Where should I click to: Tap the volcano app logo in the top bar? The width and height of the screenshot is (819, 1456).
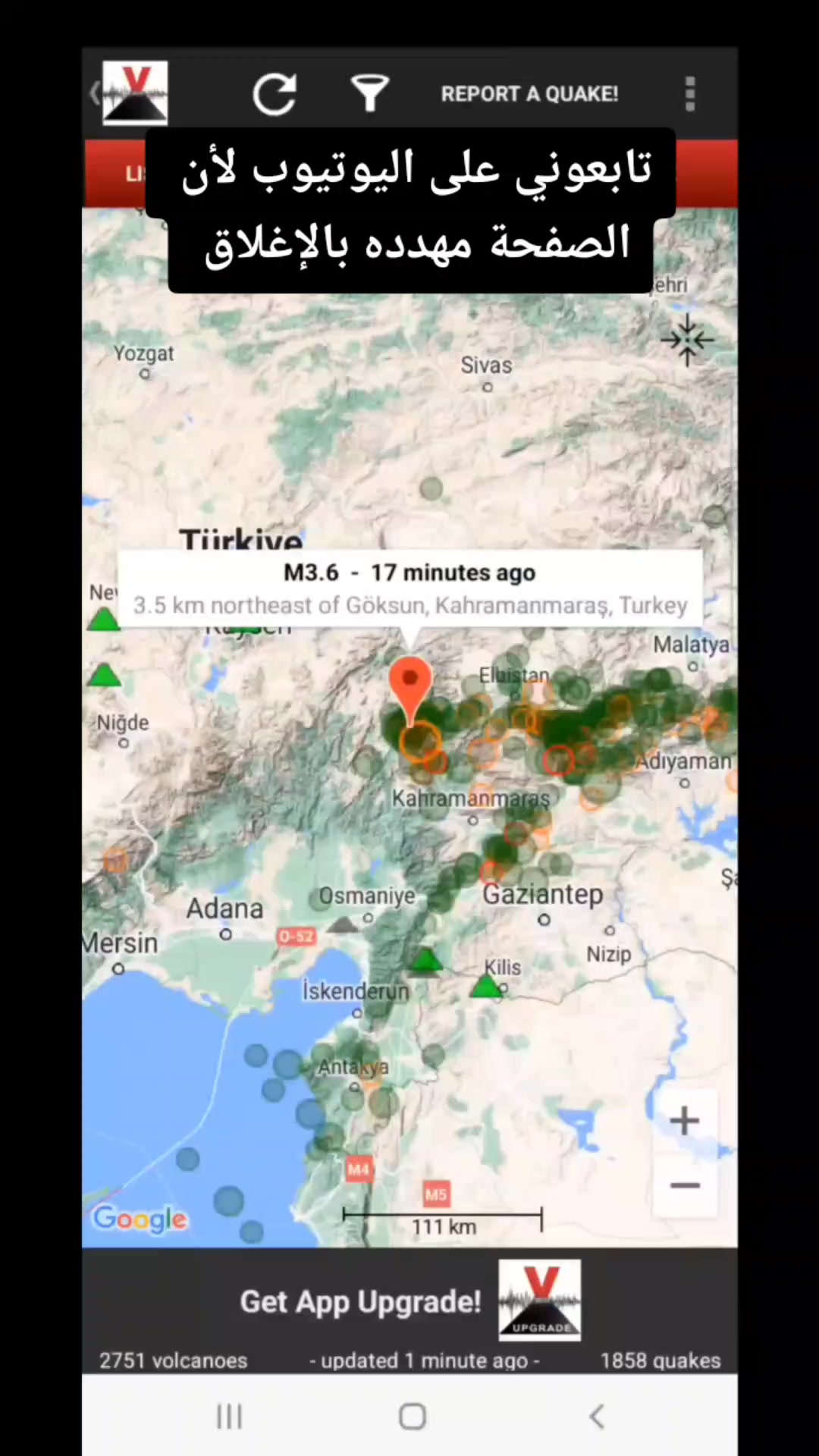tap(135, 93)
